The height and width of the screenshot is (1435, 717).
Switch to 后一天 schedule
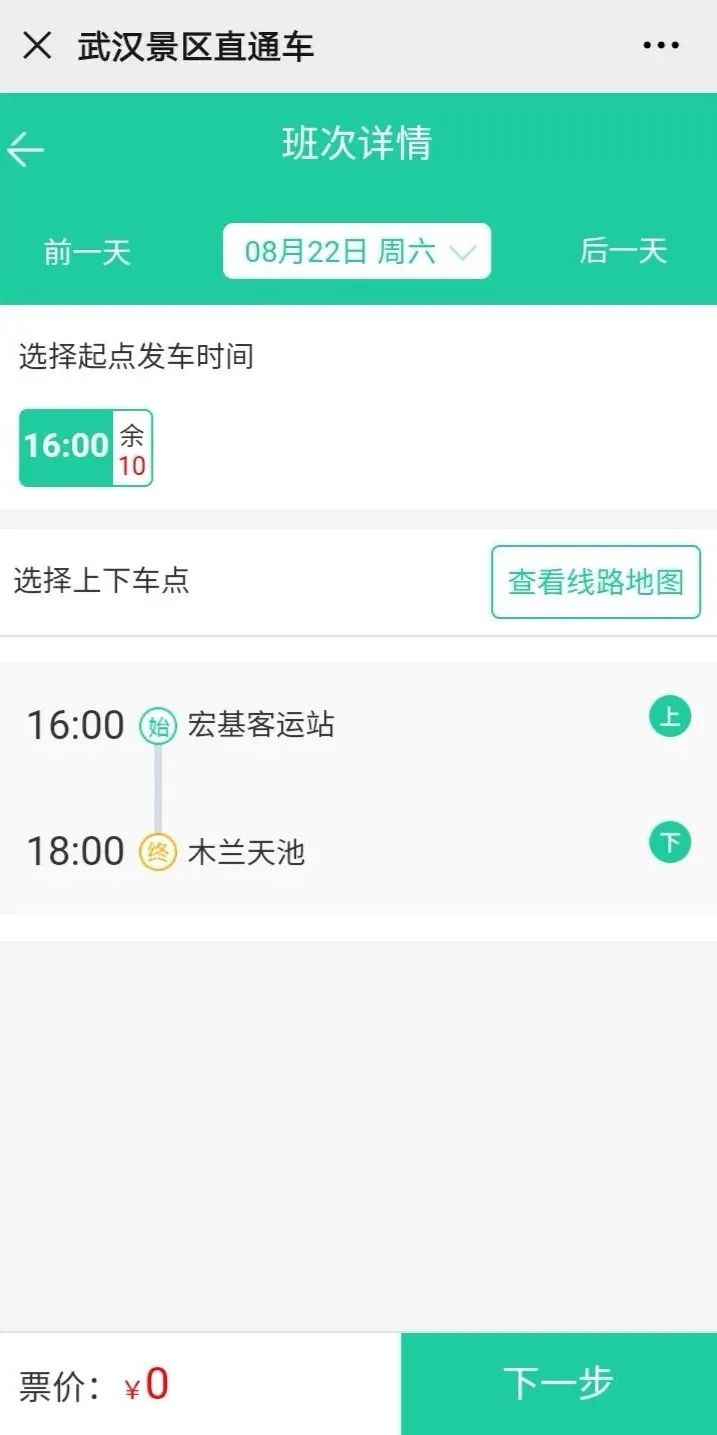click(623, 251)
